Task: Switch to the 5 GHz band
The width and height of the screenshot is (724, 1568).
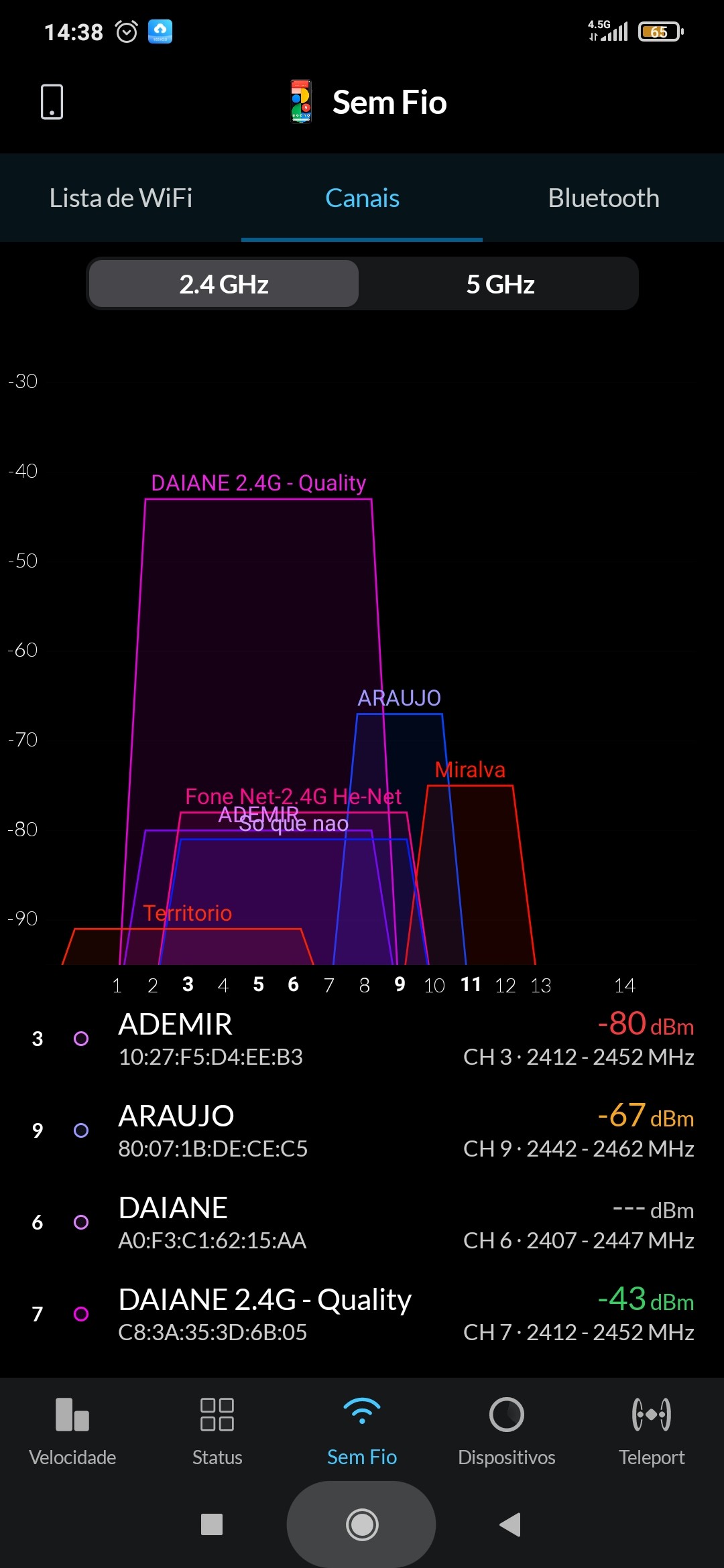Action: click(x=500, y=284)
